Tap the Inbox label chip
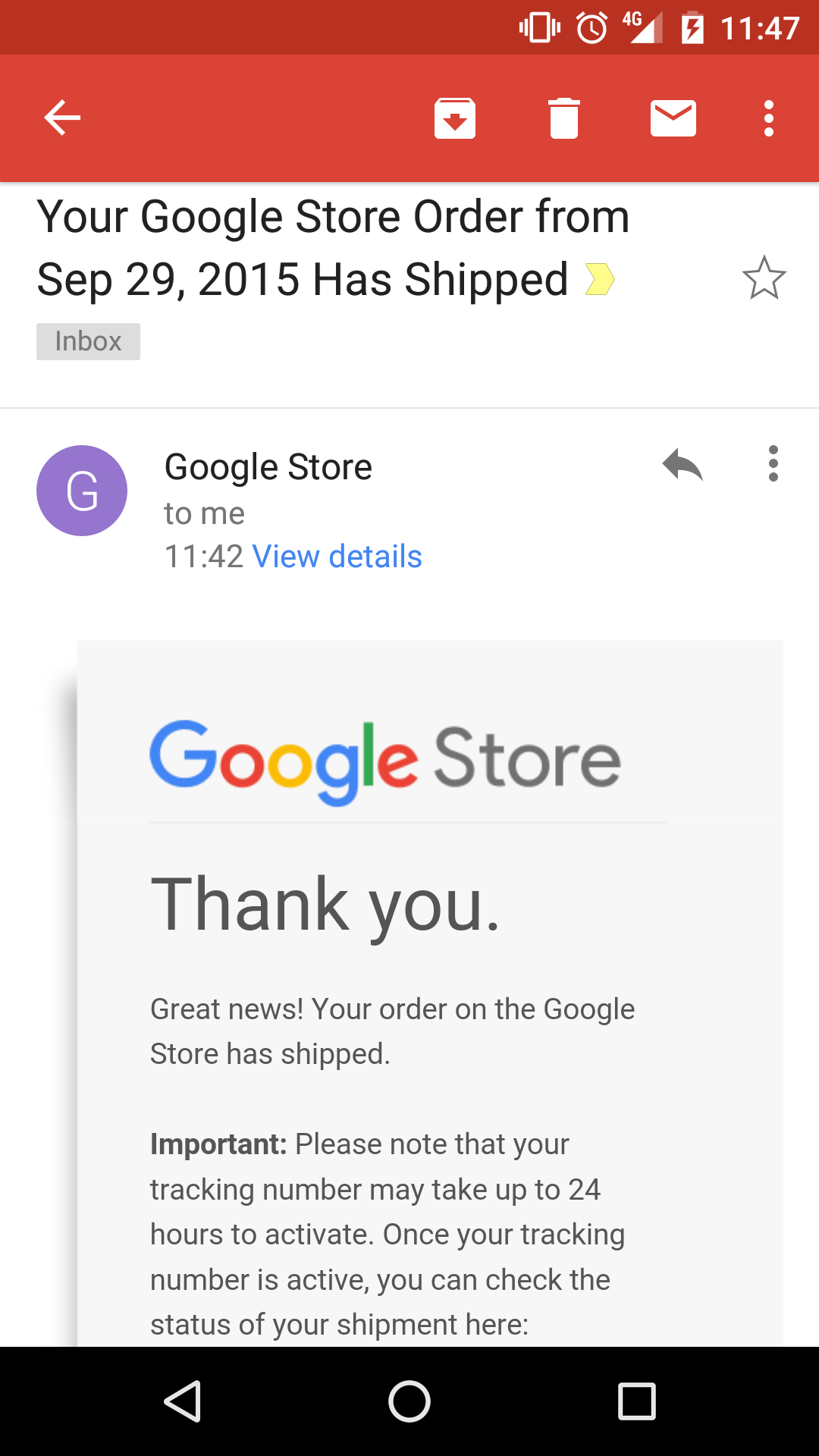 coord(88,341)
